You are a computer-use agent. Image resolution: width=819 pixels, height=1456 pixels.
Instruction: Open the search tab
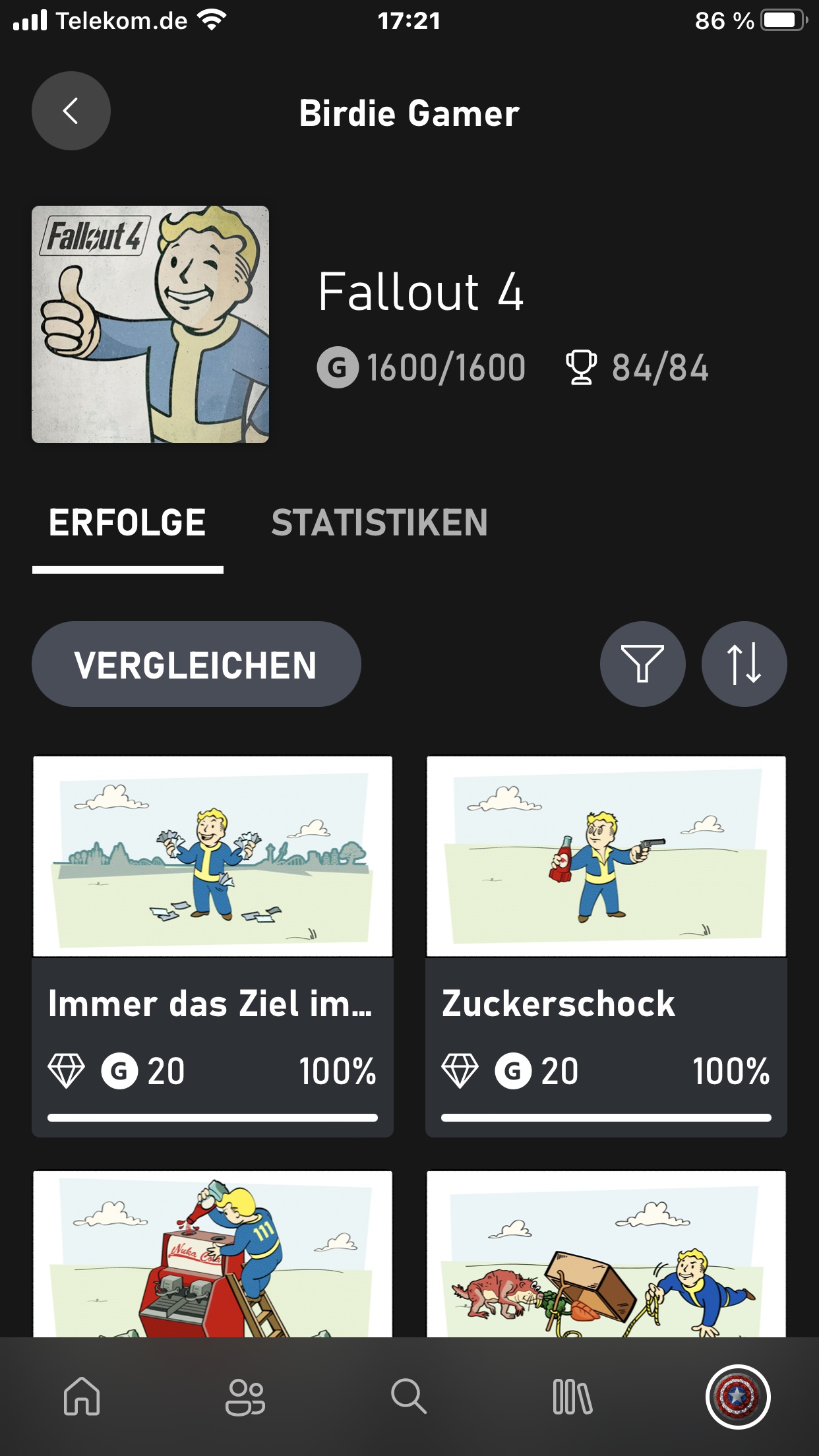[x=409, y=1397]
